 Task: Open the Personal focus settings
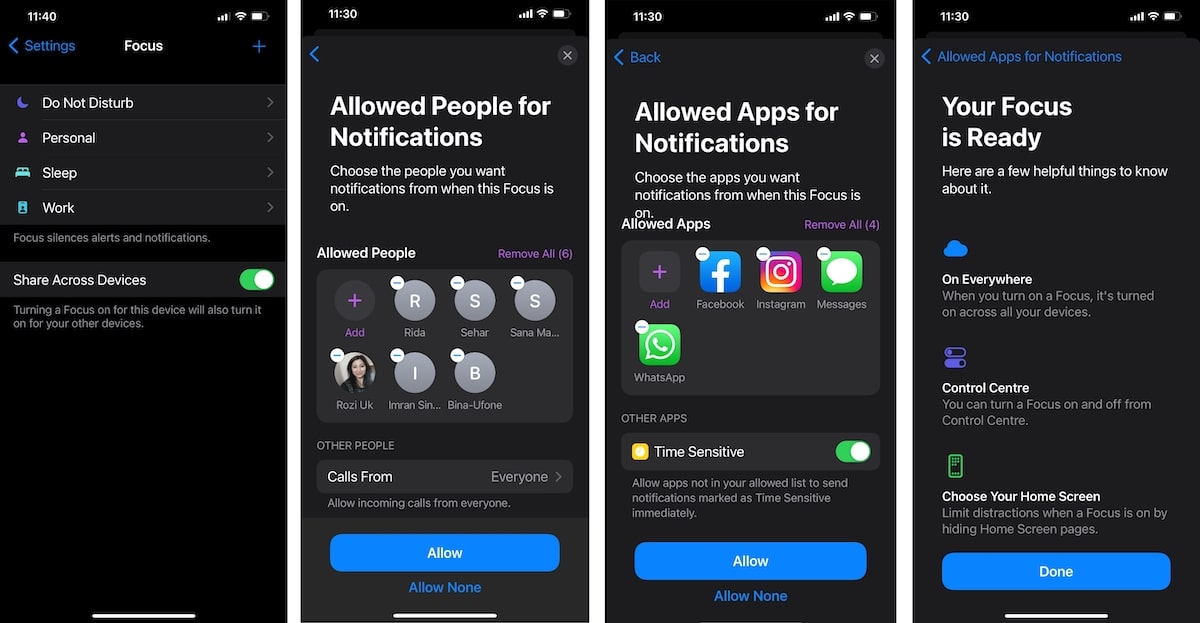coord(143,138)
